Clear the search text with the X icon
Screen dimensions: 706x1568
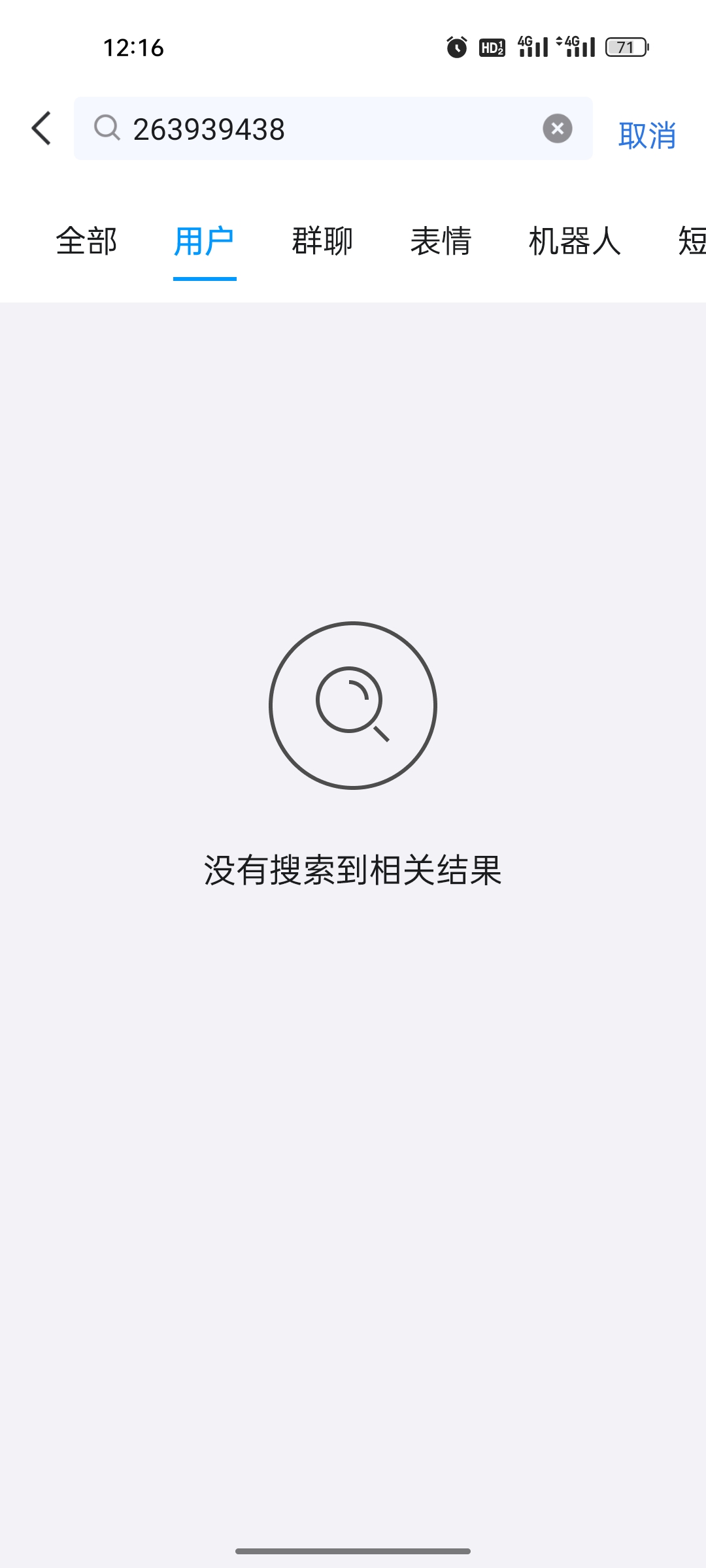557,129
